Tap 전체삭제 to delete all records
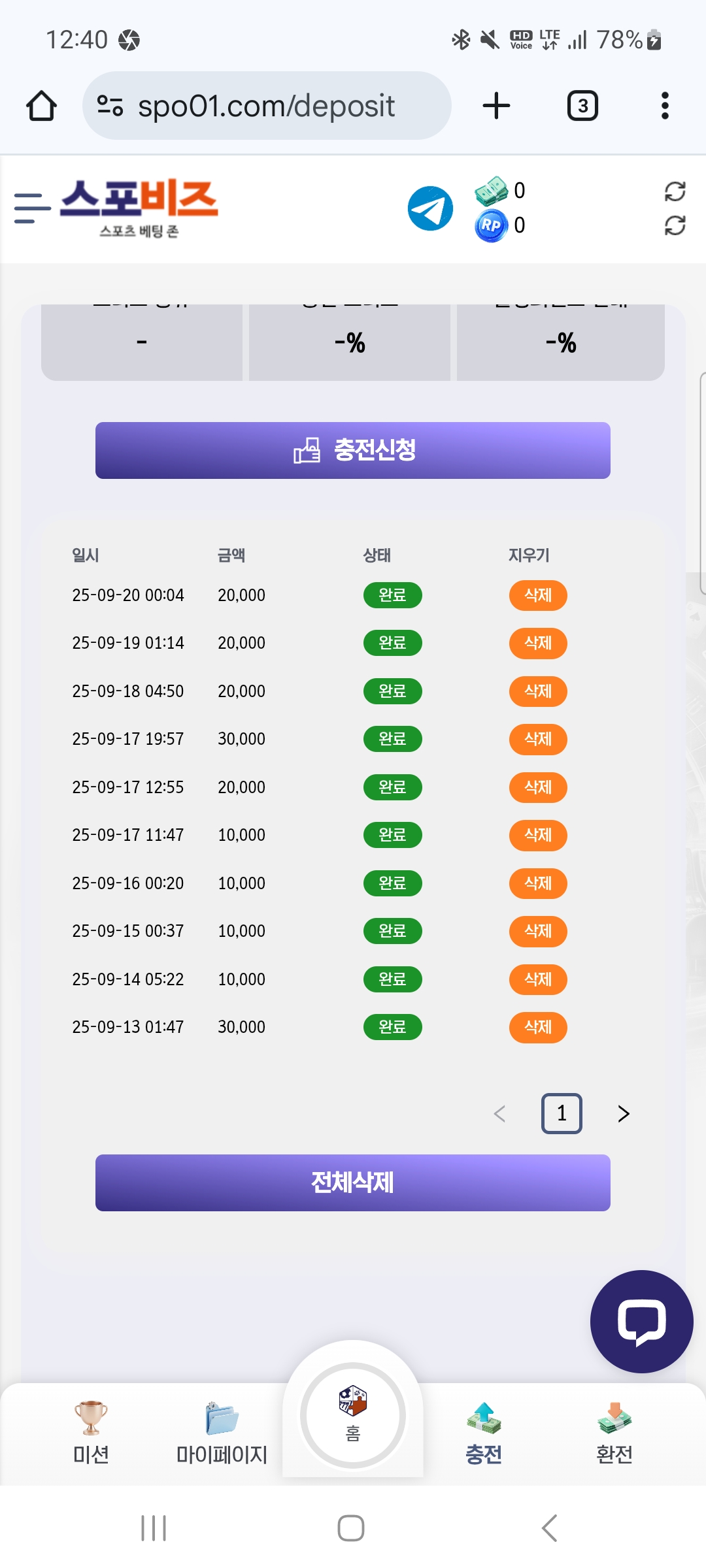The height and width of the screenshot is (1568, 706). (x=353, y=1183)
